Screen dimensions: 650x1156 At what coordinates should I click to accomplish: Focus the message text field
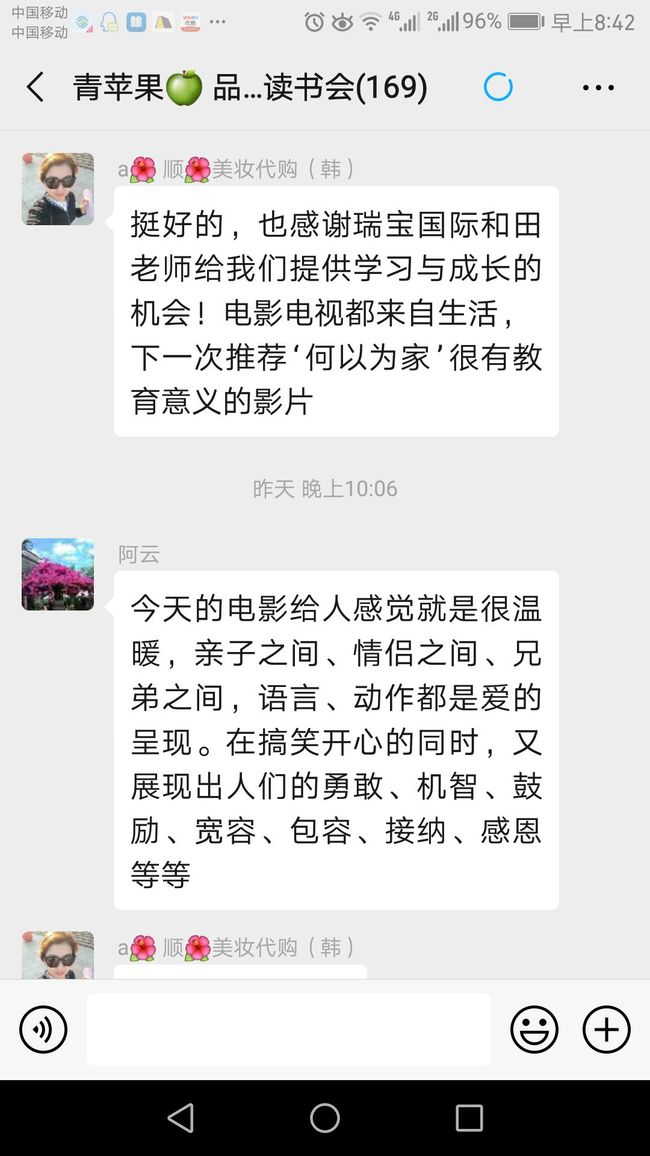click(289, 1029)
